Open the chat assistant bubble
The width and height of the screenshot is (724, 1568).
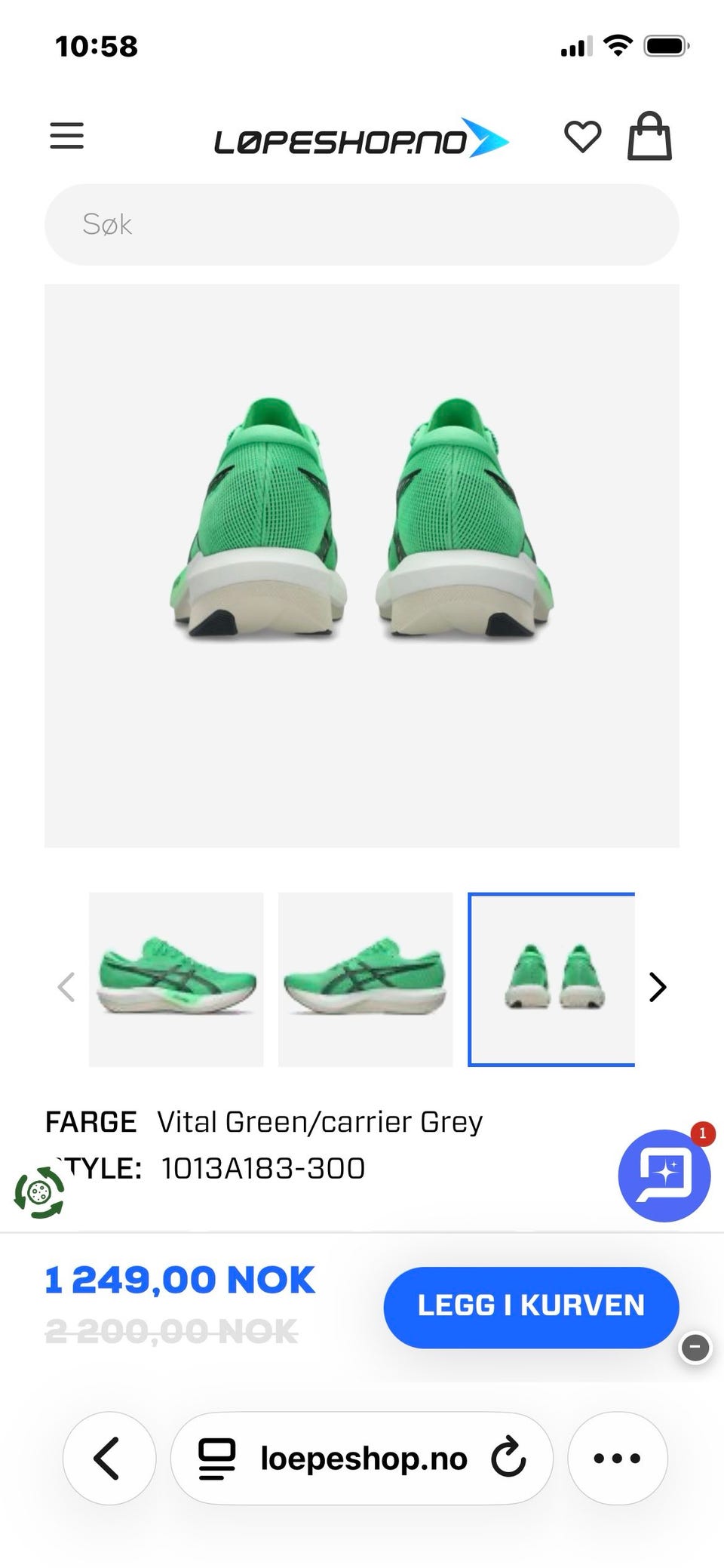click(x=664, y=1176)
